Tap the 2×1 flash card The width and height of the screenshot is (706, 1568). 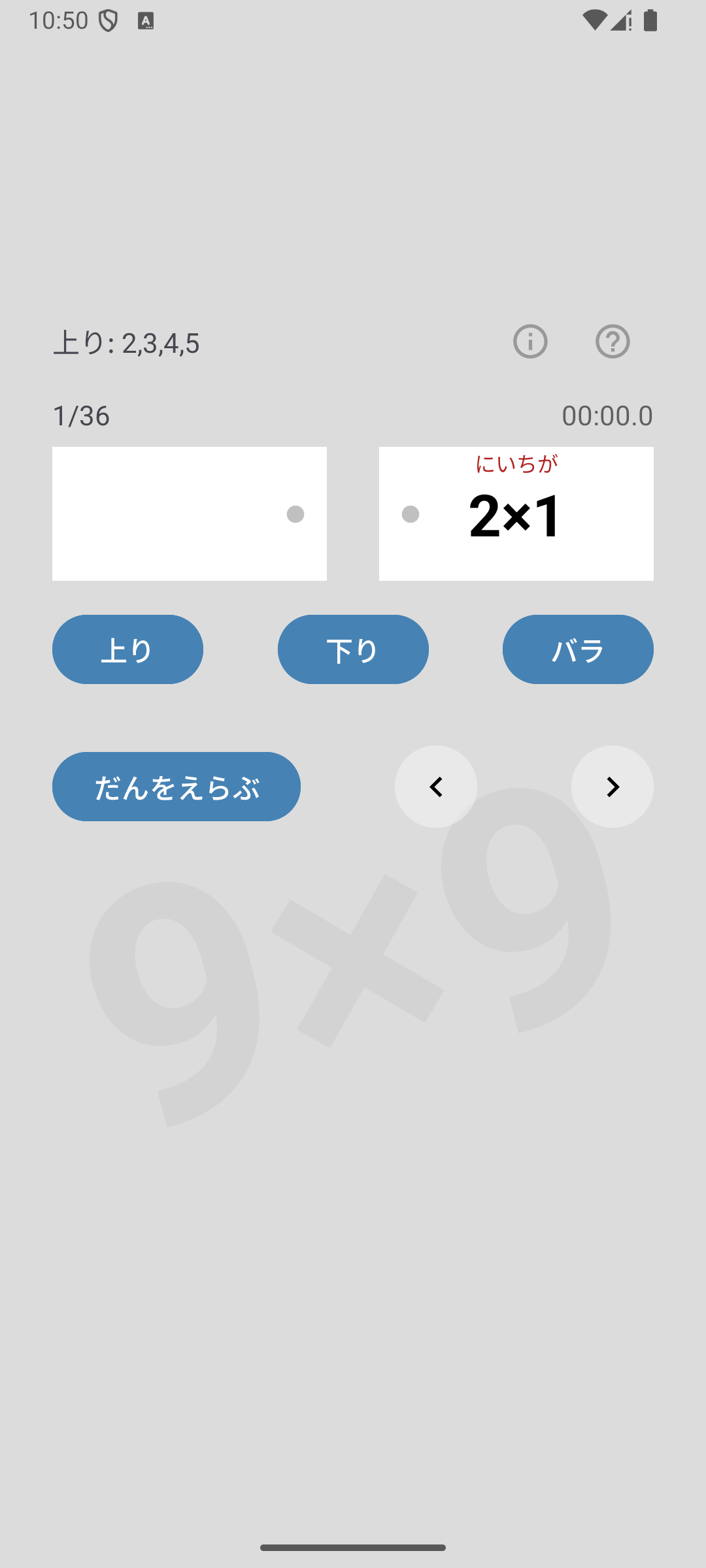click(x=516, y=514)
